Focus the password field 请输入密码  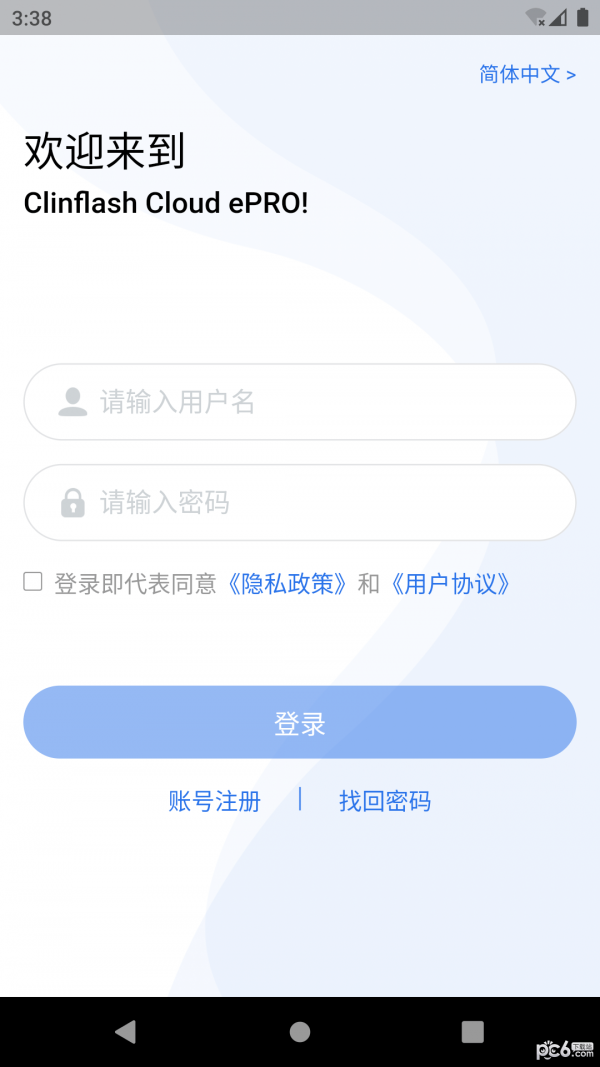300,502
